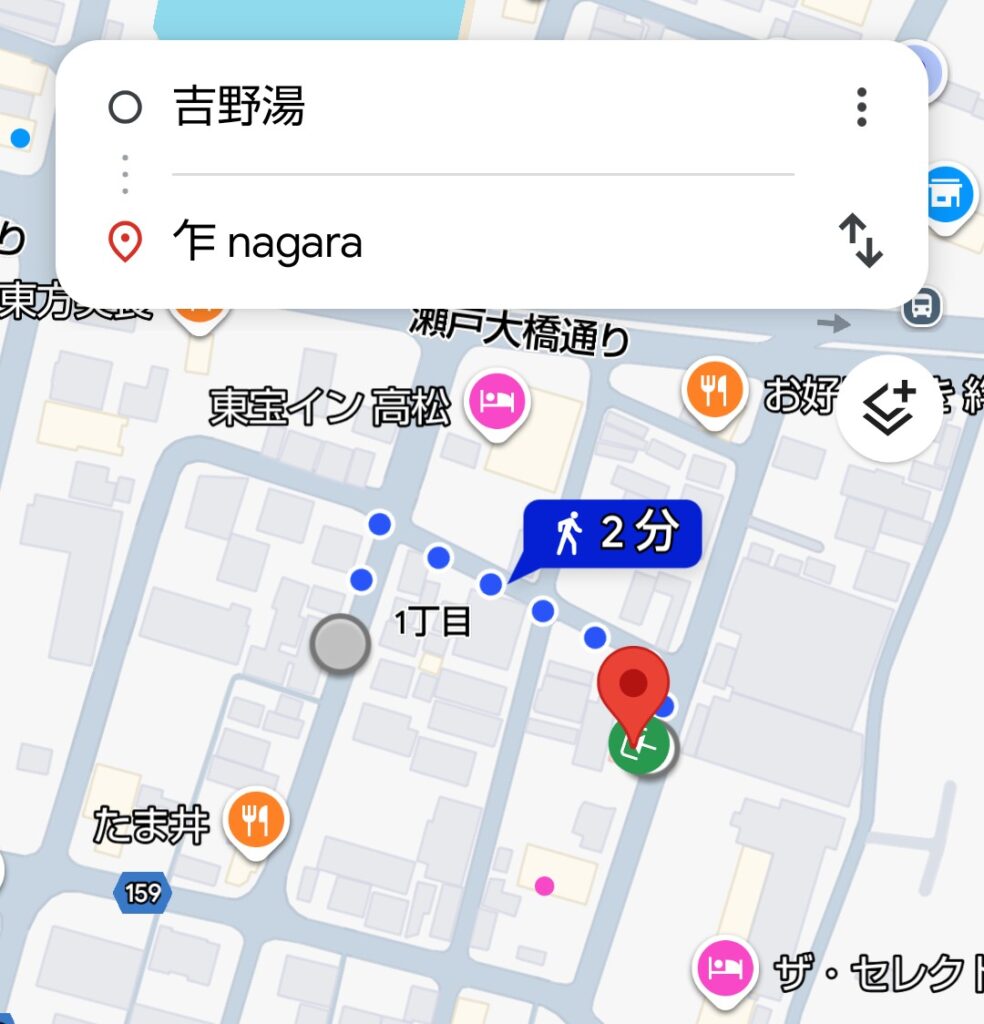Open the ザ・セレクト hotel marker

(723, 965)
